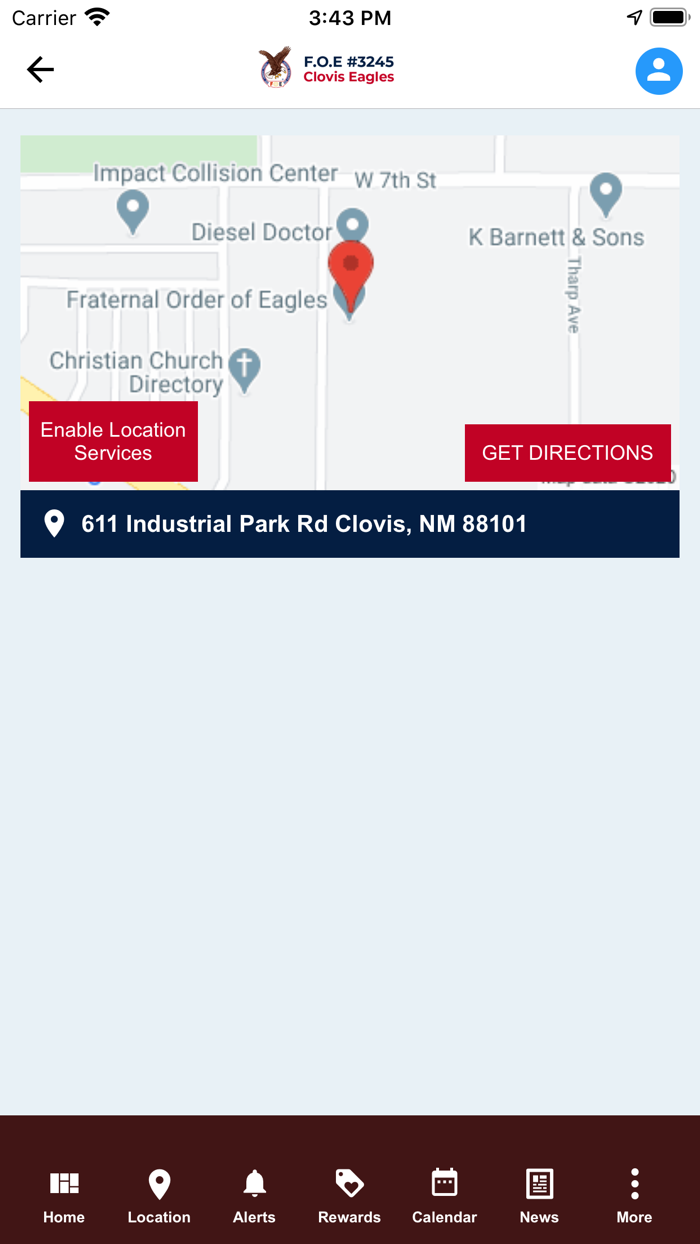Select the Location tab
This screenshot has width=700, height=1244.
159,1197
